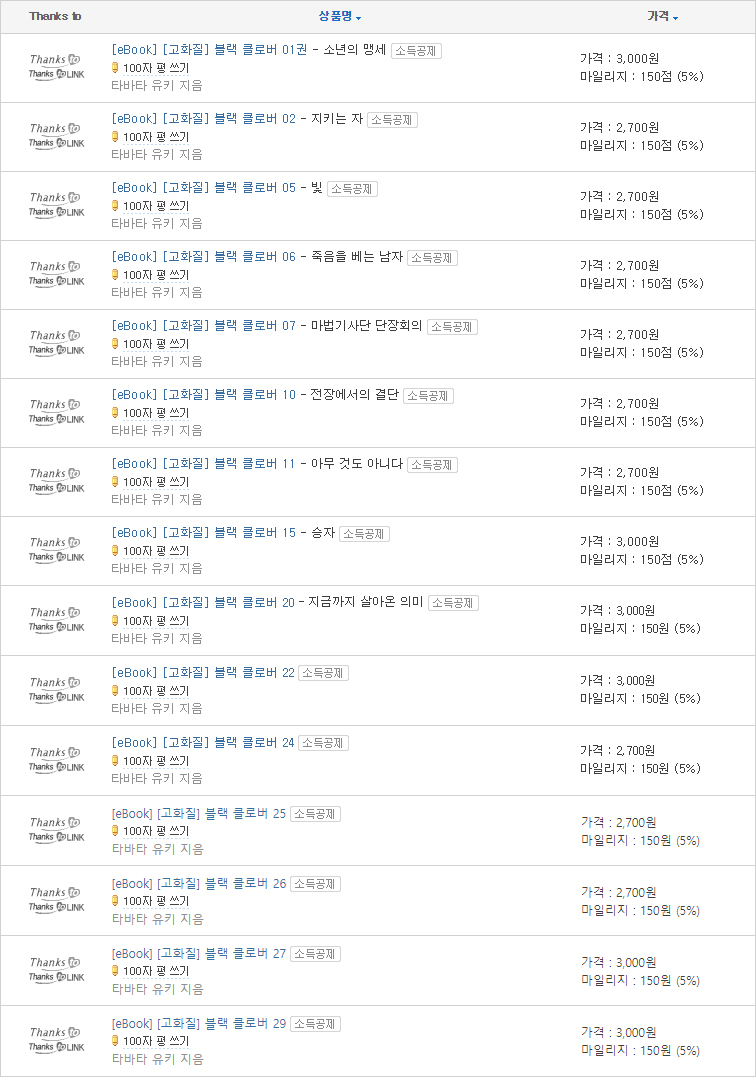756x1077 pixels.
Task: Open 블랙 클로버 02 지키는 자 eBook
Action: 237,119
